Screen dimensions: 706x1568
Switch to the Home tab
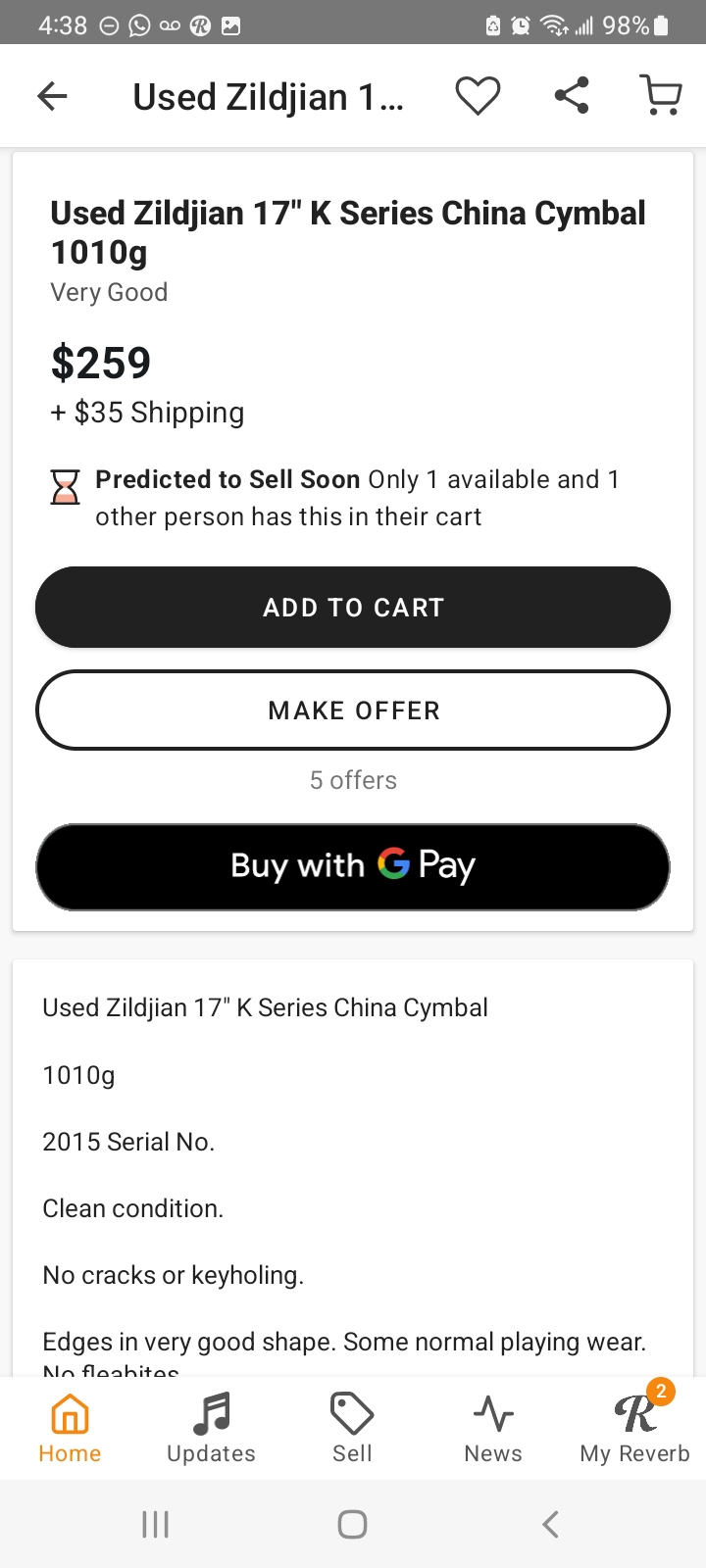point(70,1429)
